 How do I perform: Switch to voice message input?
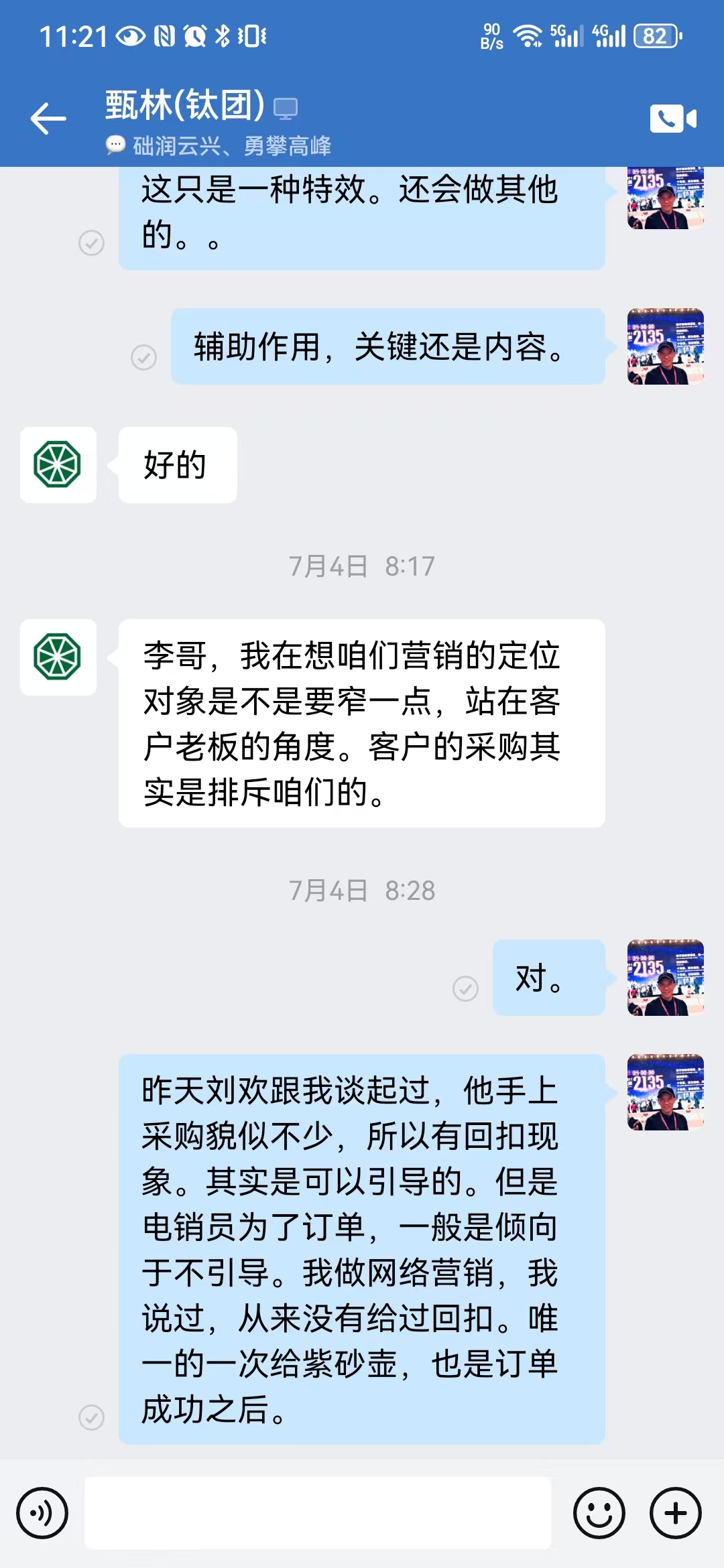42,1513
